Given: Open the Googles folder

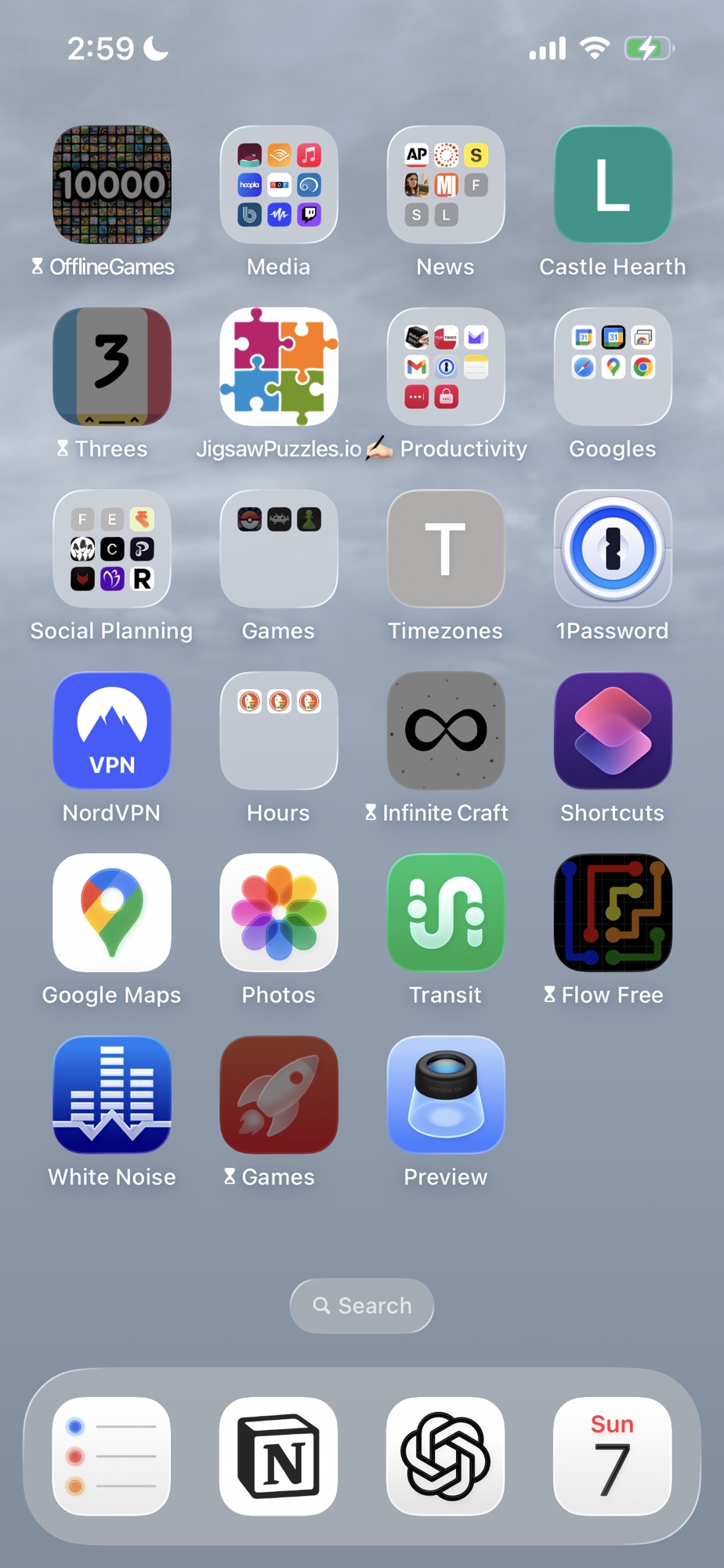Looking at the screenshot, I should coord(612,367).
